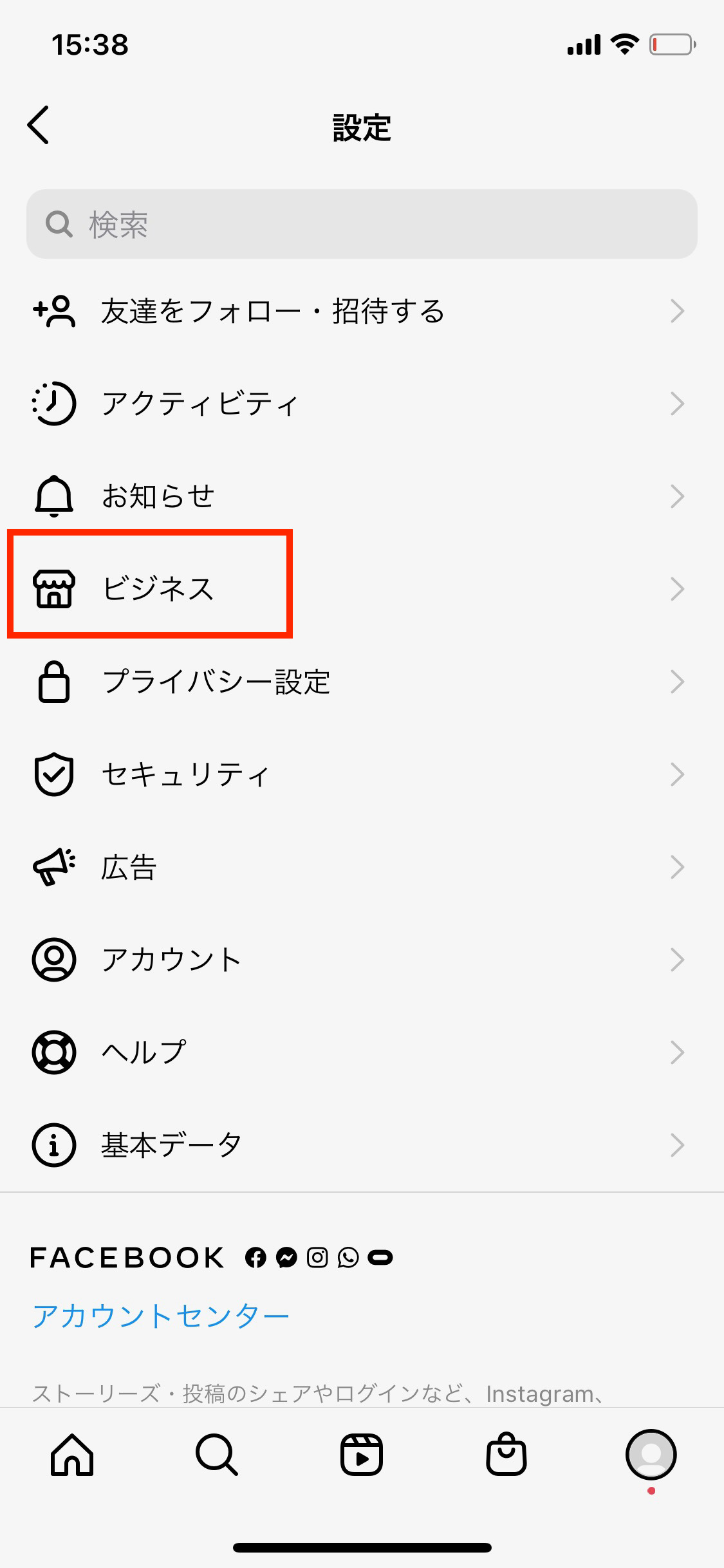Switch to the Profile tab
Image resolution: width=724 pixels, height=1568 pixels.
pos(651,1455)
